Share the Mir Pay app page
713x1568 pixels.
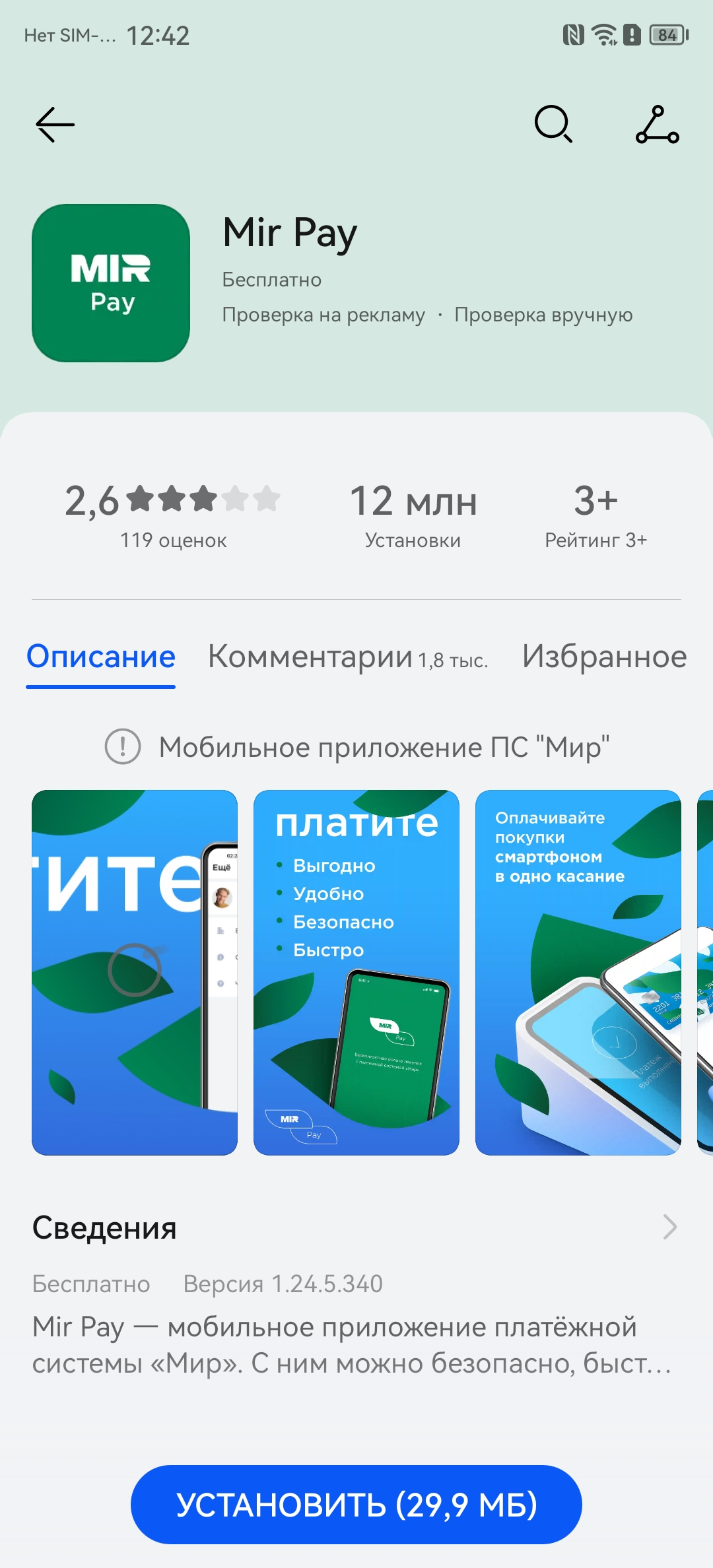tap(658, 124)
